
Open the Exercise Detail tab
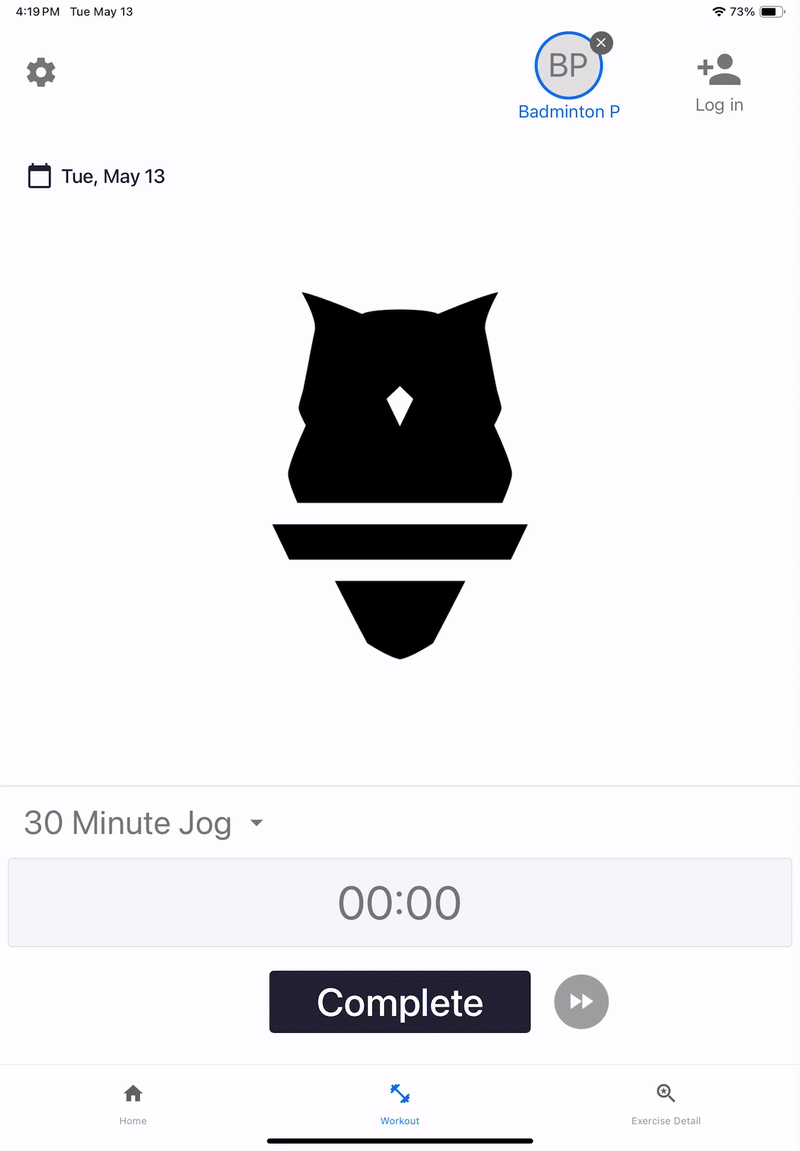point(666,1102)
